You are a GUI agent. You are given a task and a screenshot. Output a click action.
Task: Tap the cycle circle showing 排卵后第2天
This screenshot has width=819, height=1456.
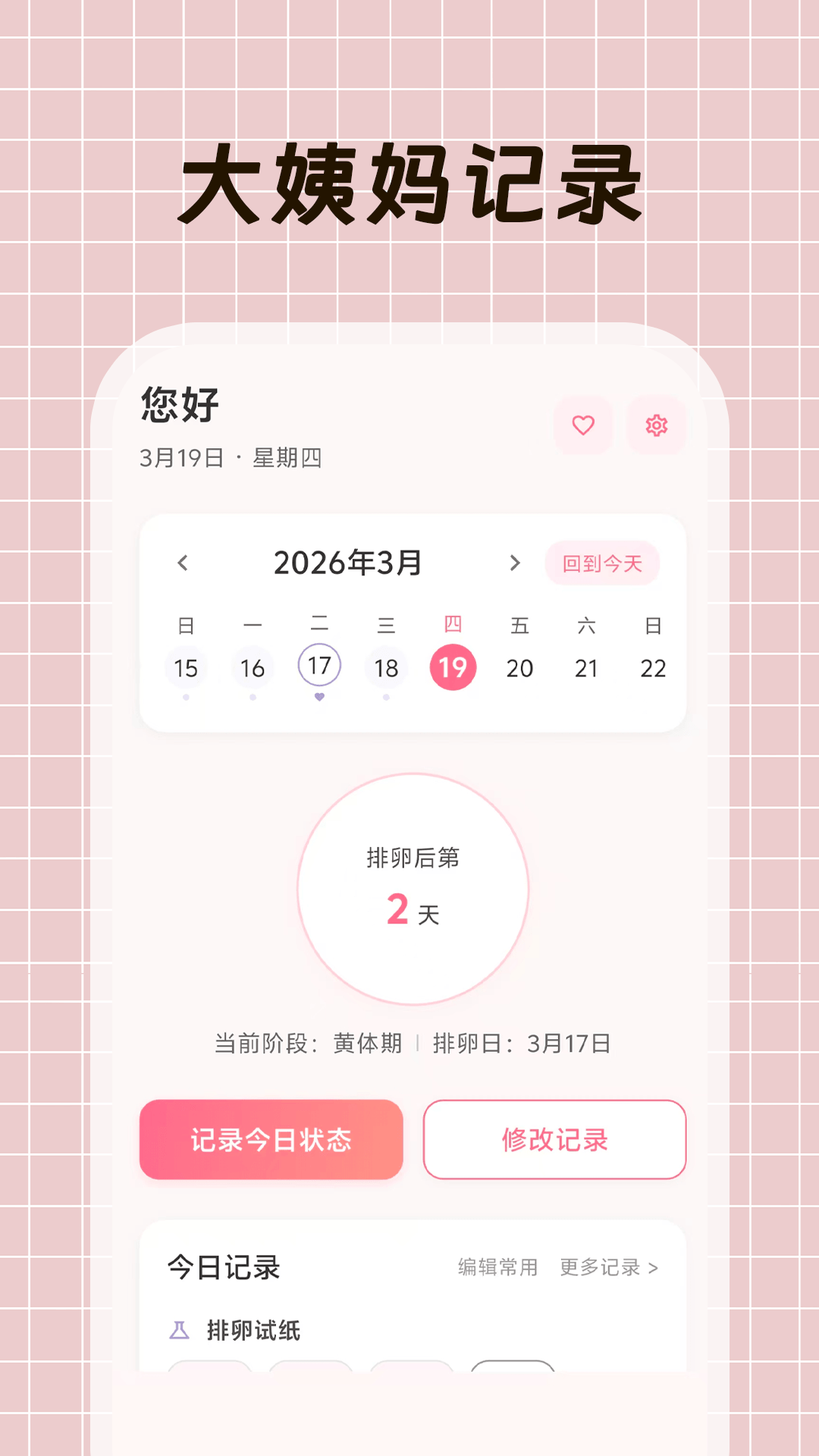click(x=412, y=886)
